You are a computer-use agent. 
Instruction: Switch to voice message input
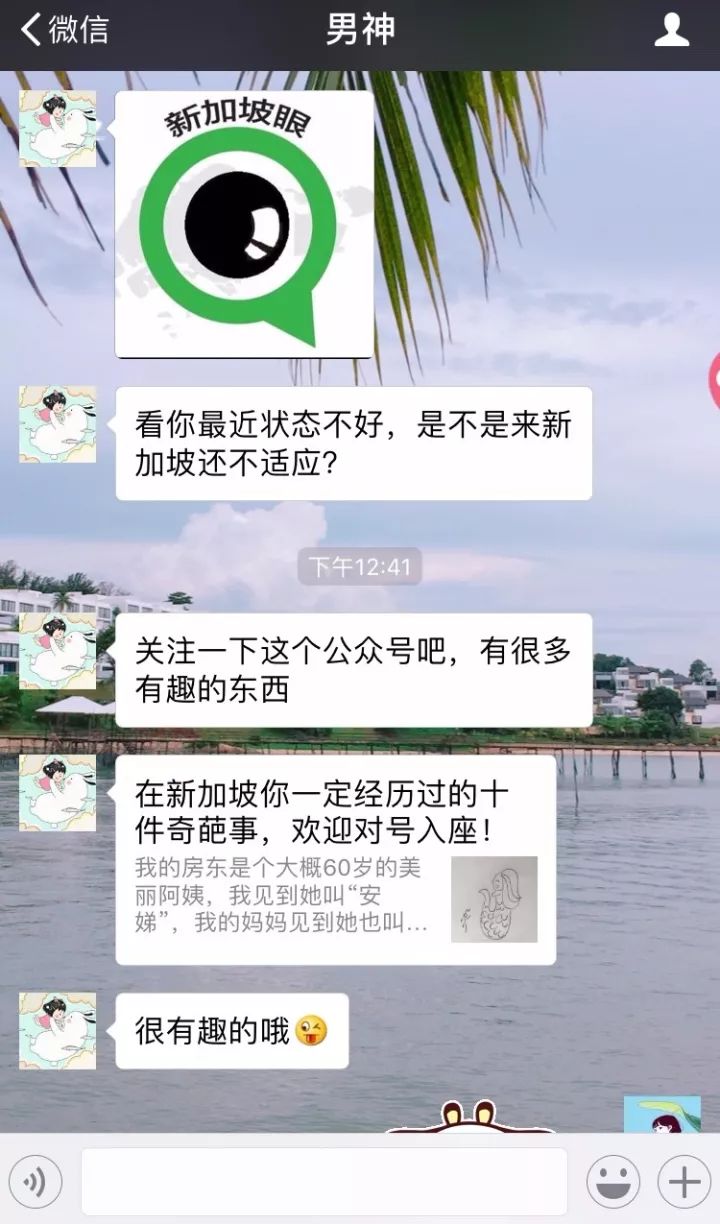tap(36, 1182)
